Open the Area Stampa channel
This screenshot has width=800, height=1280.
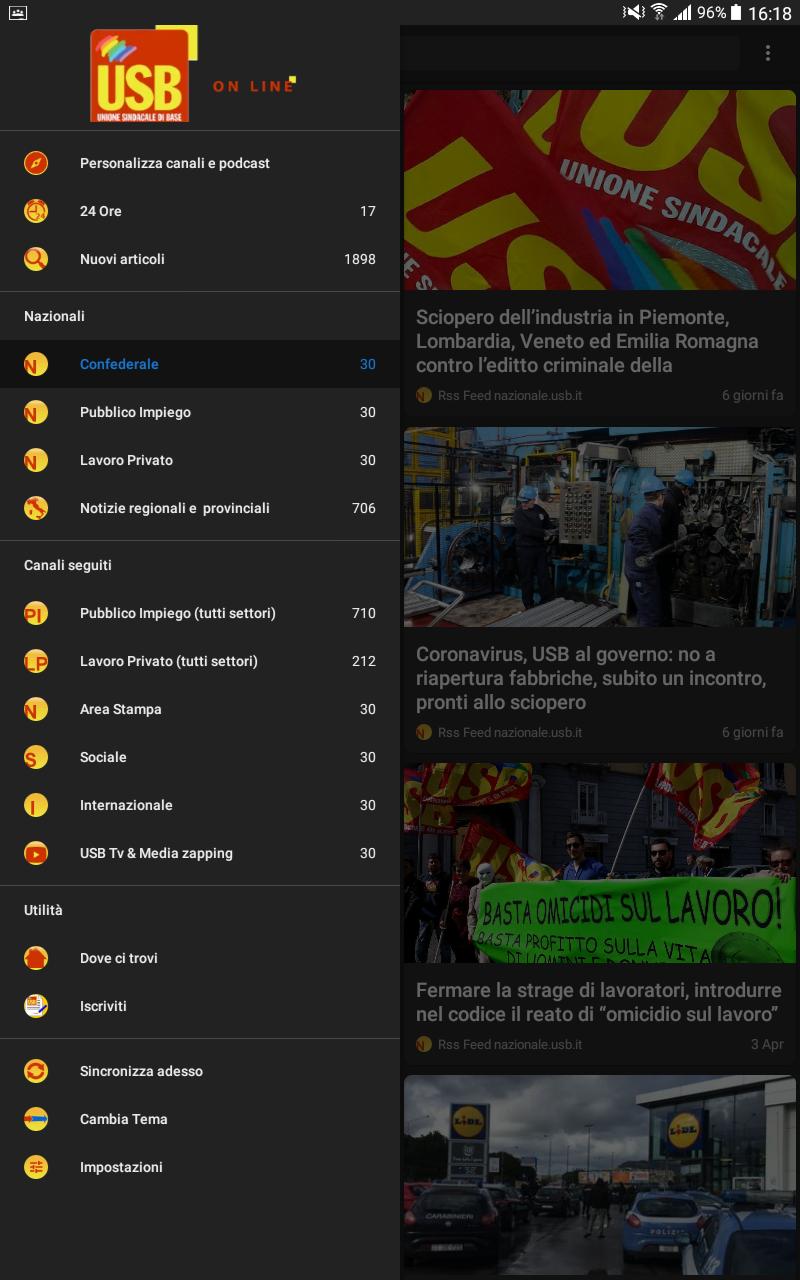pyautogui.click(x=200, y=709)
